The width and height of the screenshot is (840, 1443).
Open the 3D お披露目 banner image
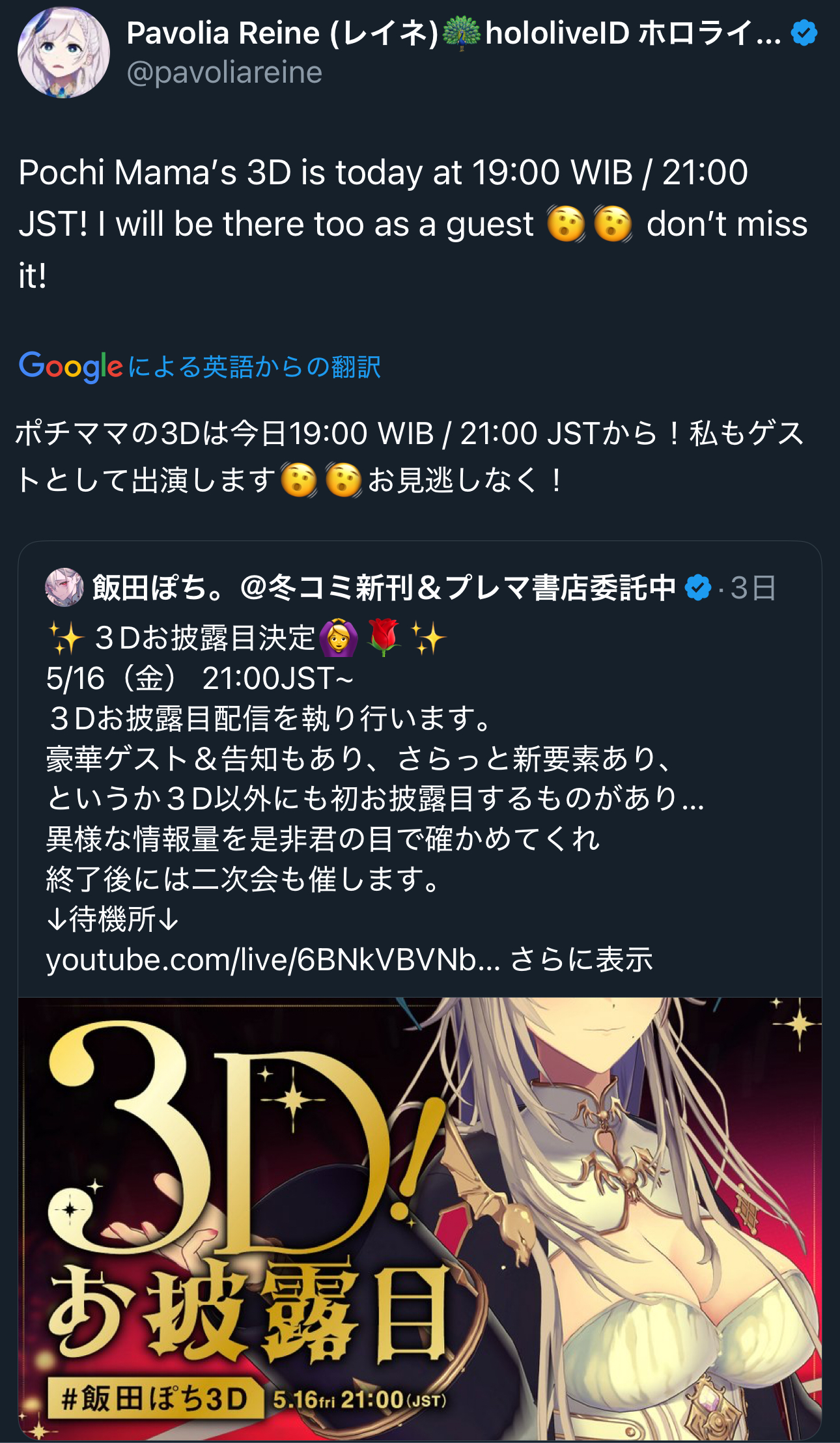(x=420, y=1218)
